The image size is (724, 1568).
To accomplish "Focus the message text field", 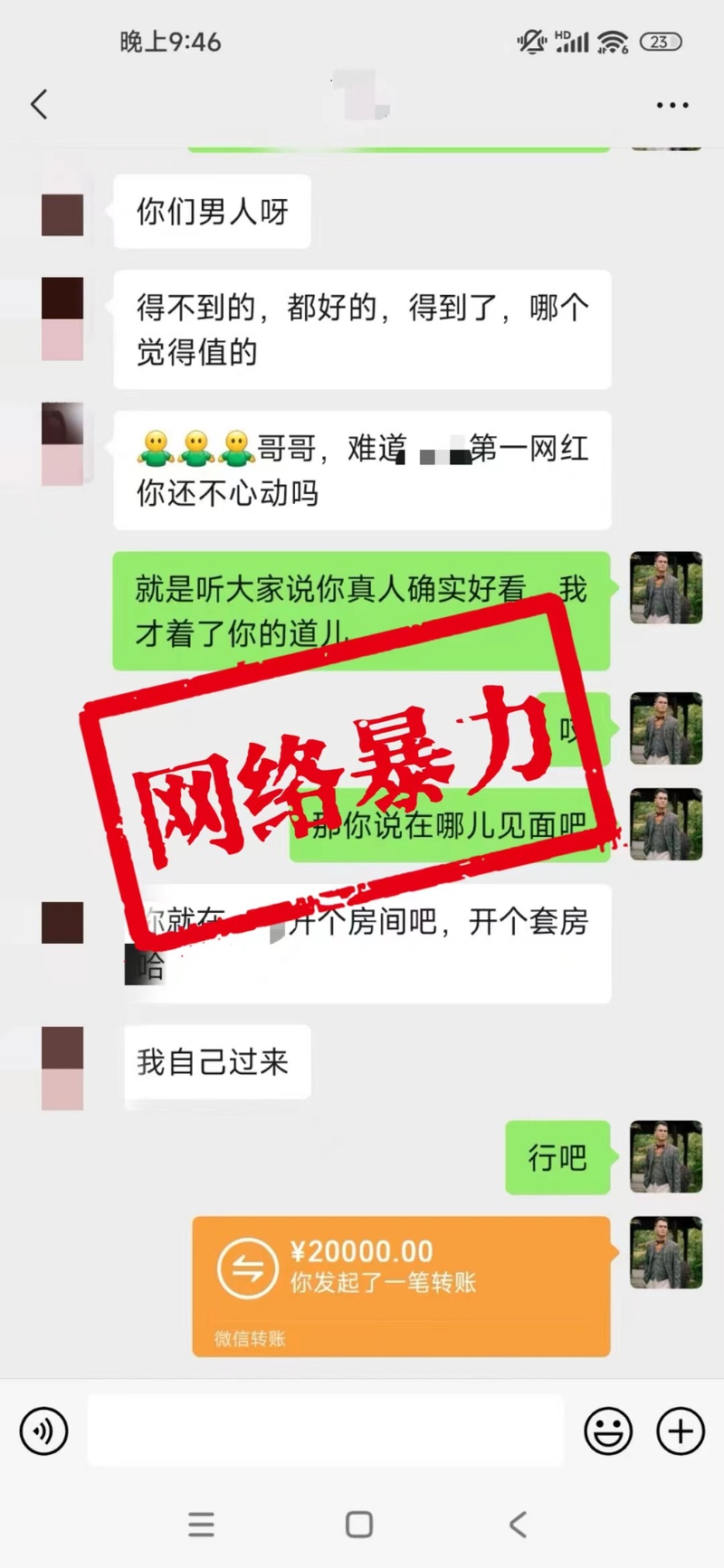I will tap(326, 1430).
